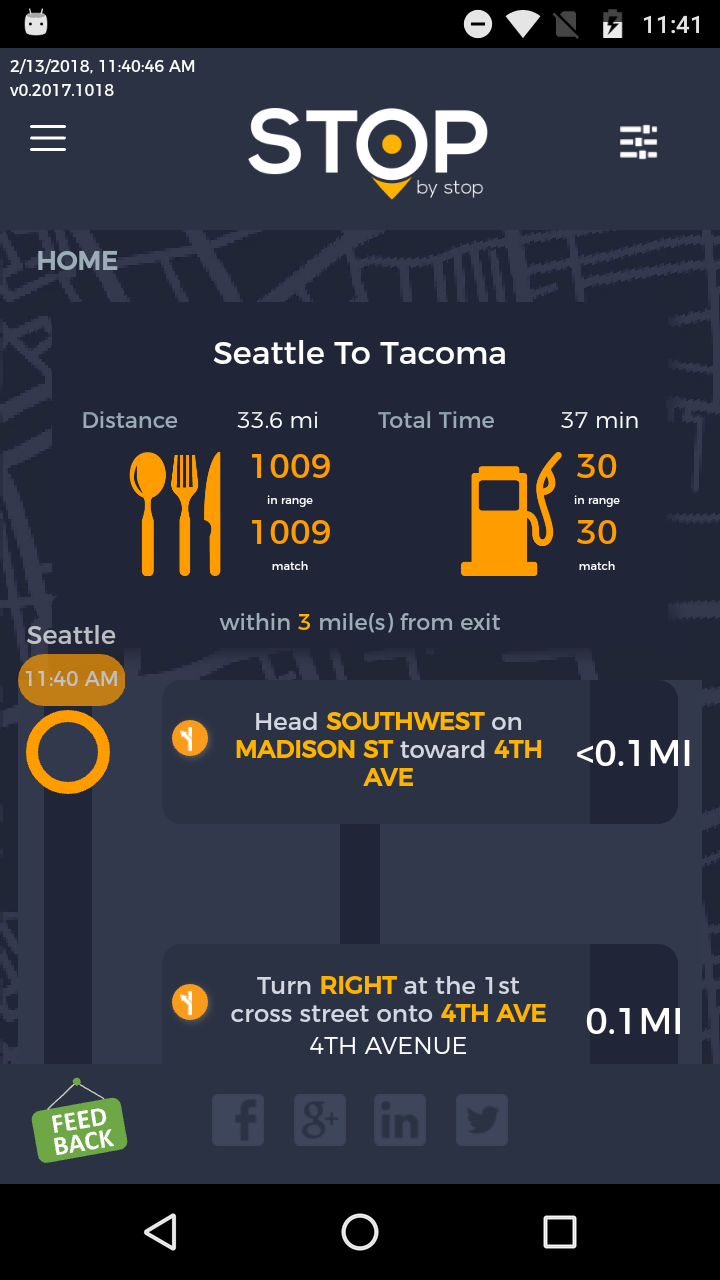Tap the system home button

[x=360, y=1232]
